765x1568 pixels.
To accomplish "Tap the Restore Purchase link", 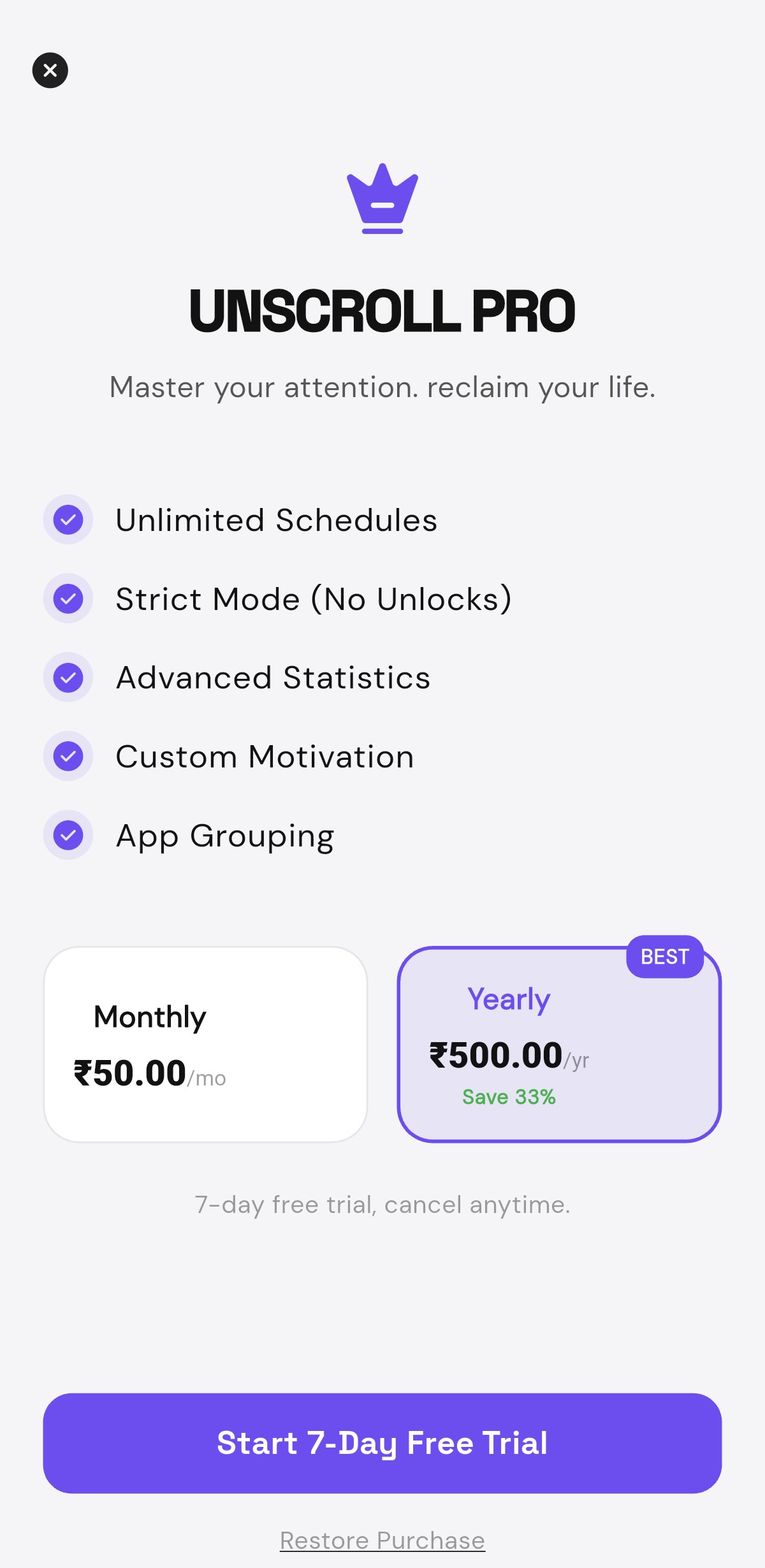I will point(382,1541).
